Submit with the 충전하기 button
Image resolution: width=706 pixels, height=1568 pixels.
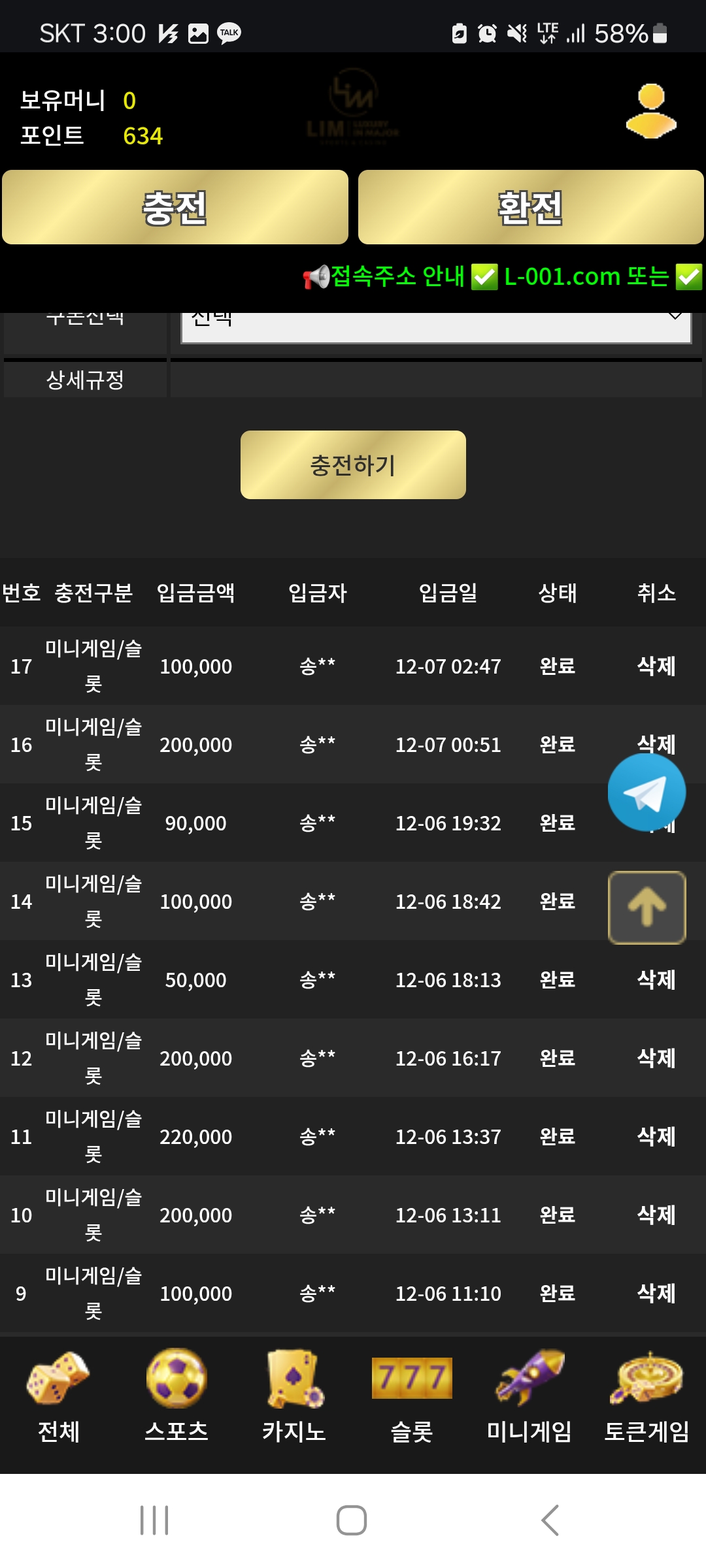point(353,465)
